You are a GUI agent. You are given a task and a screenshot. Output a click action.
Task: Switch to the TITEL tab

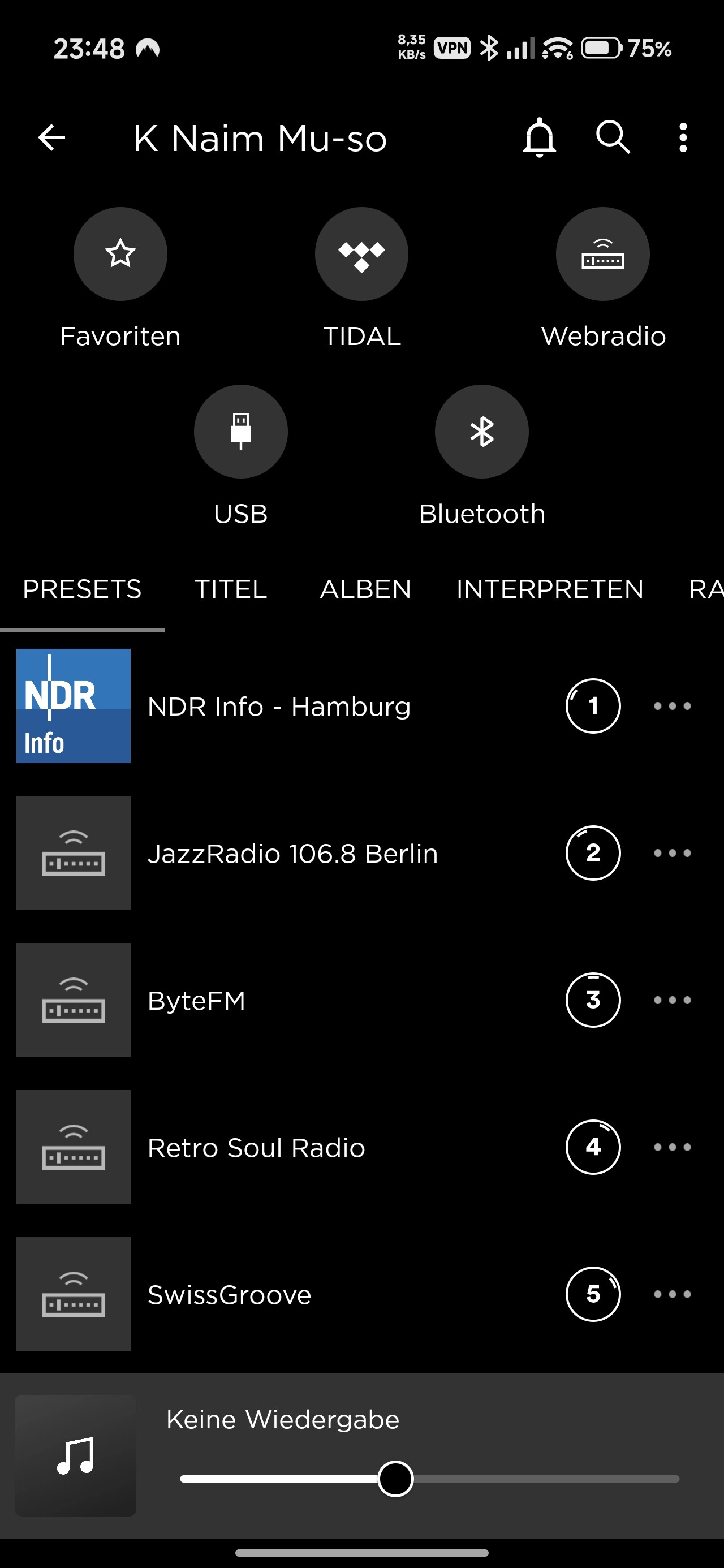(x=231, y=589)
